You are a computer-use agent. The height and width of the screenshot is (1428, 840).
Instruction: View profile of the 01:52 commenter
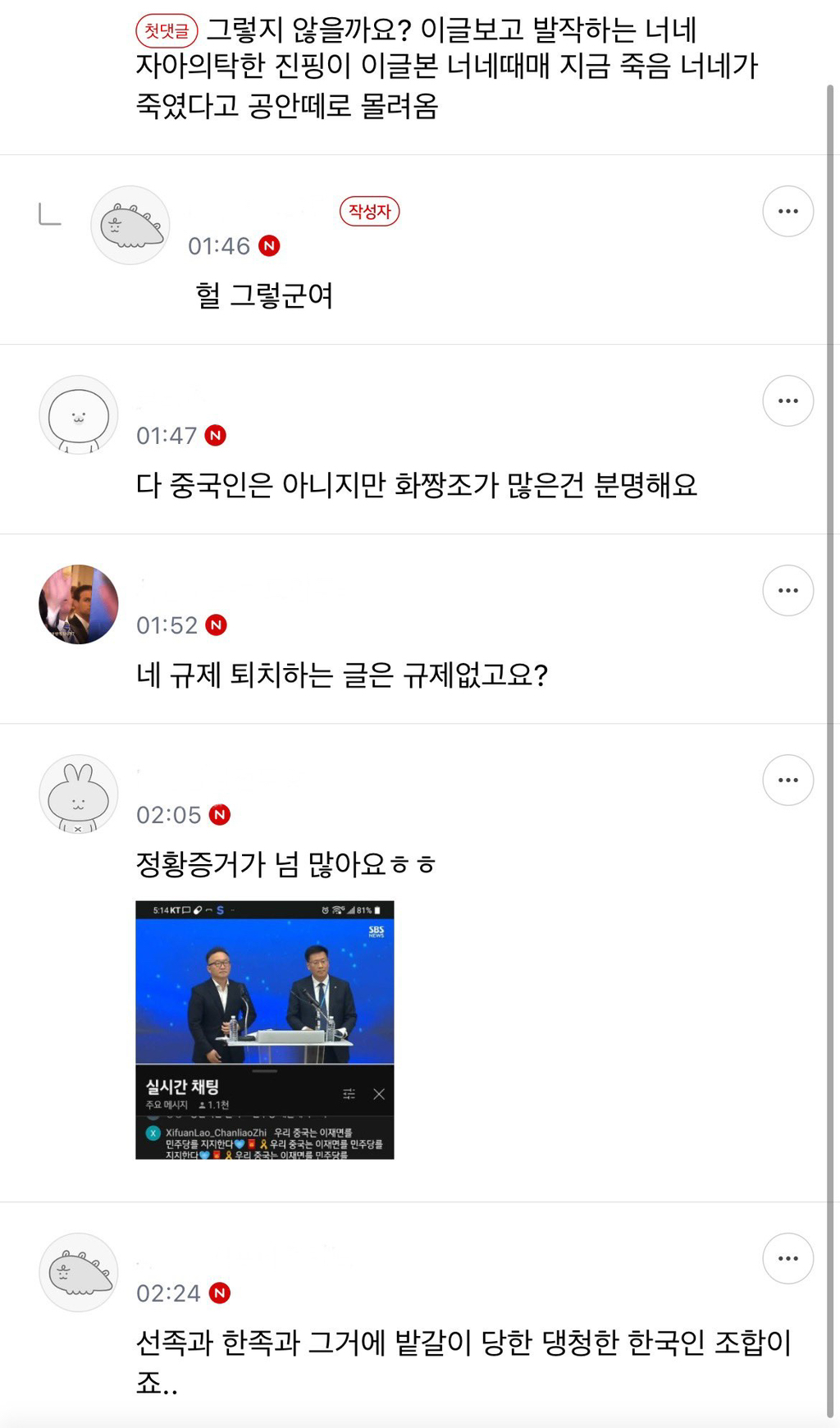[x=79, y=604]
